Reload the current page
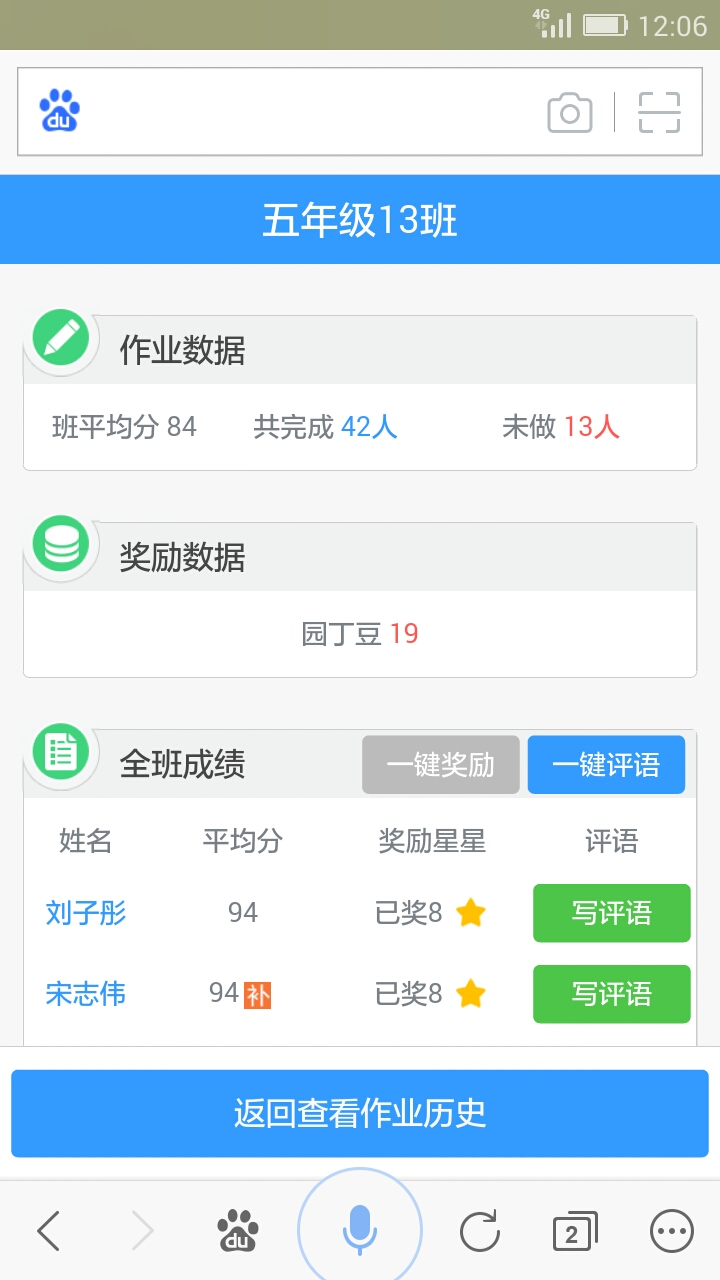 (x=480, y=1231)
